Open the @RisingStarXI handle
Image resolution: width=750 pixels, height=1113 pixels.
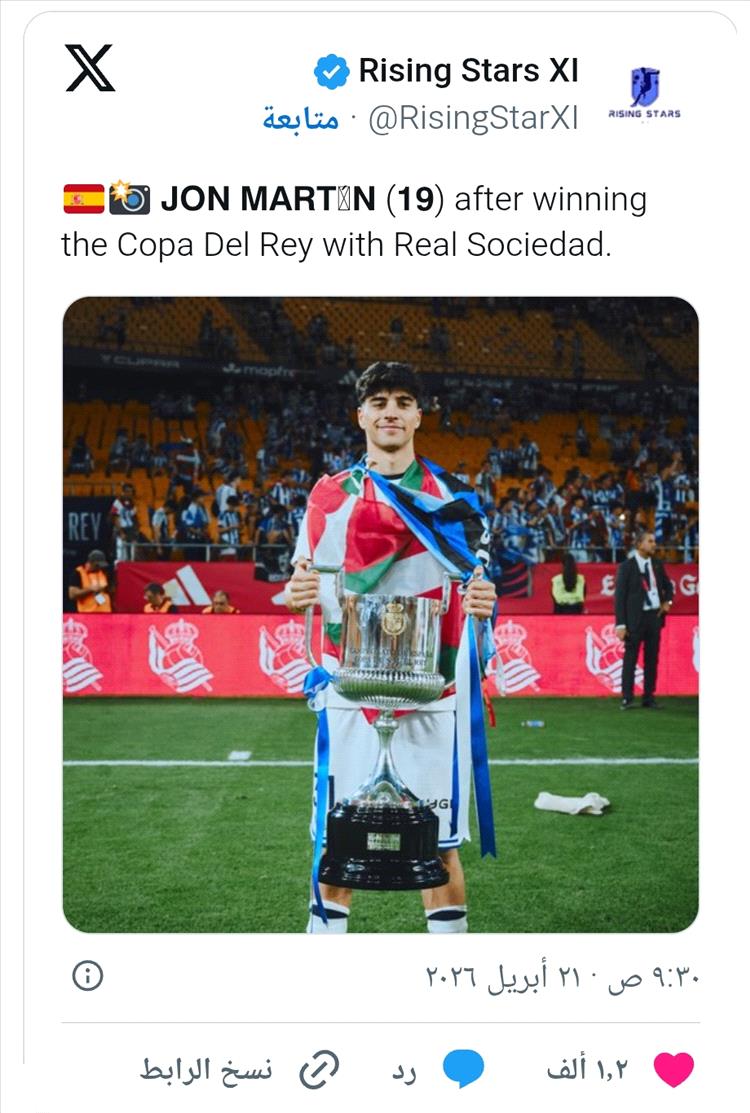[473, 119]
